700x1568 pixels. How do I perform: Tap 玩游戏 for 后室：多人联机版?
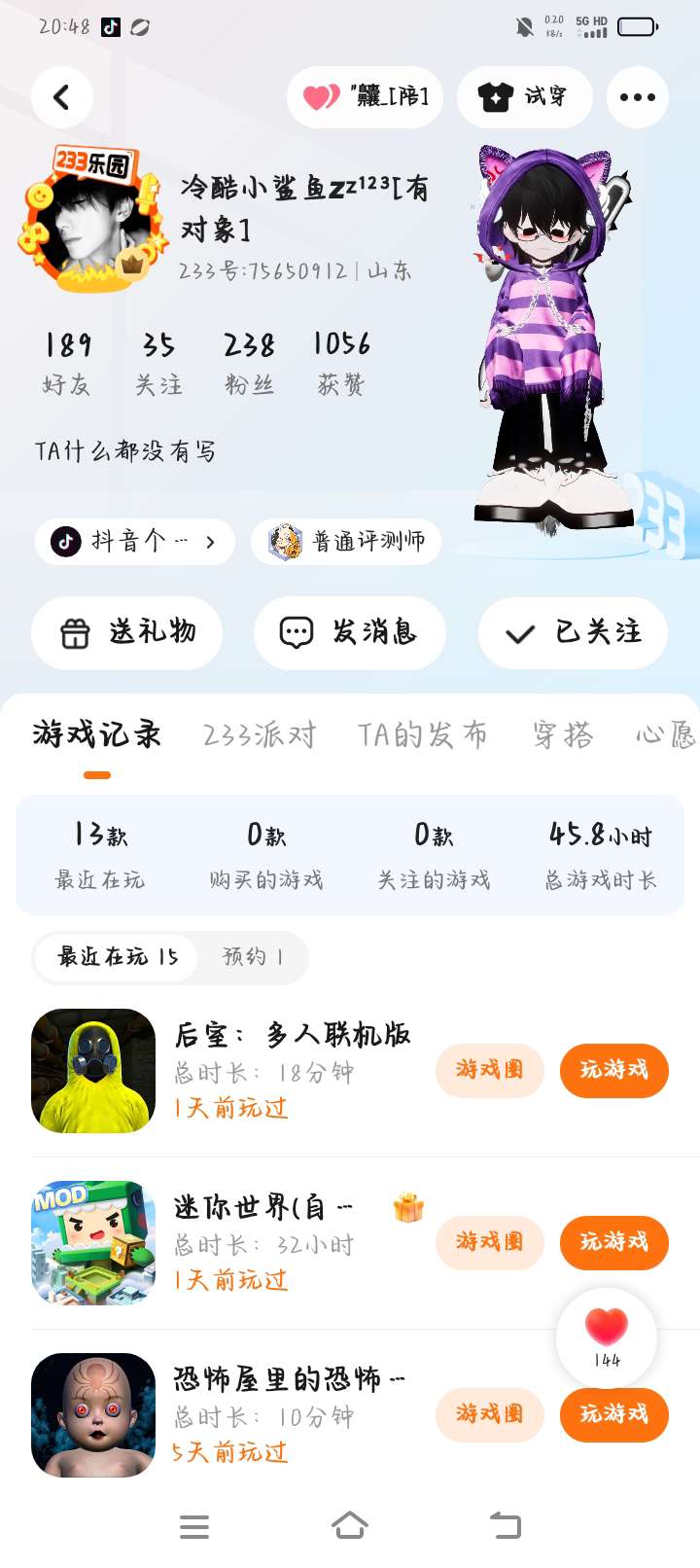613,1070
